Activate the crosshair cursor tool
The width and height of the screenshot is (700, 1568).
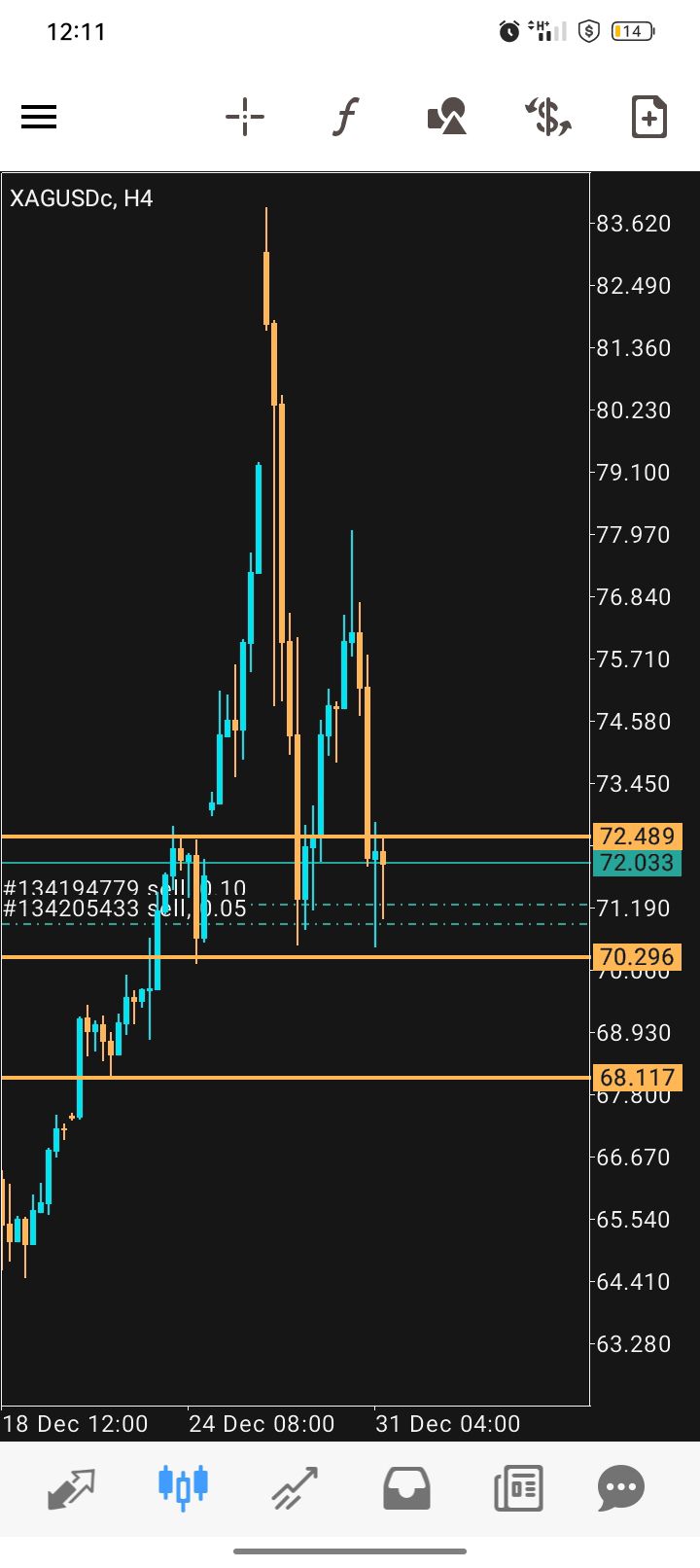pos(244,118)
